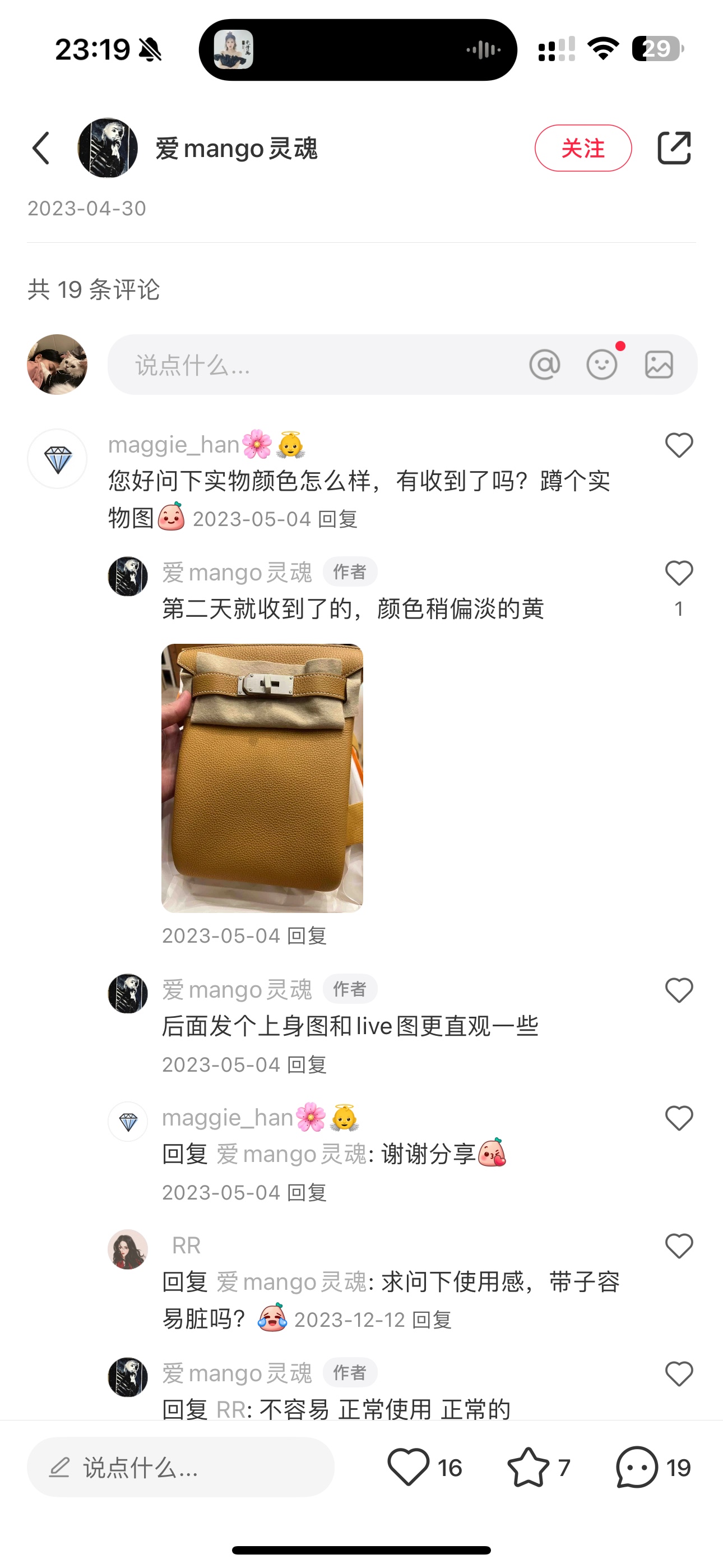Tap the bottom comment field 说点什么…
The width and height of the screenshot is (723, 1568).
click(180, 1468)
